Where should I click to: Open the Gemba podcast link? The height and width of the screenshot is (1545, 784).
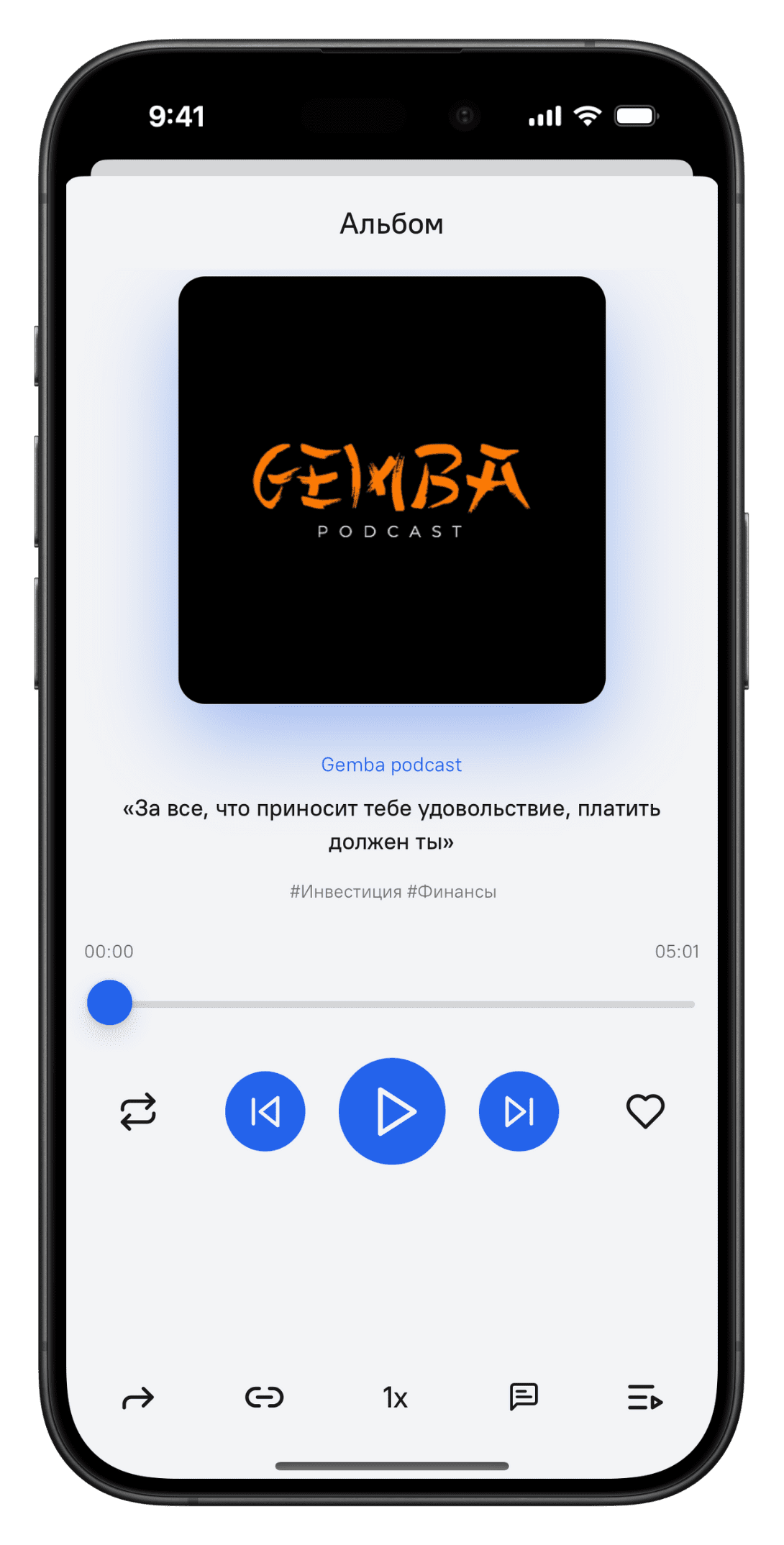tap(391, 765)
